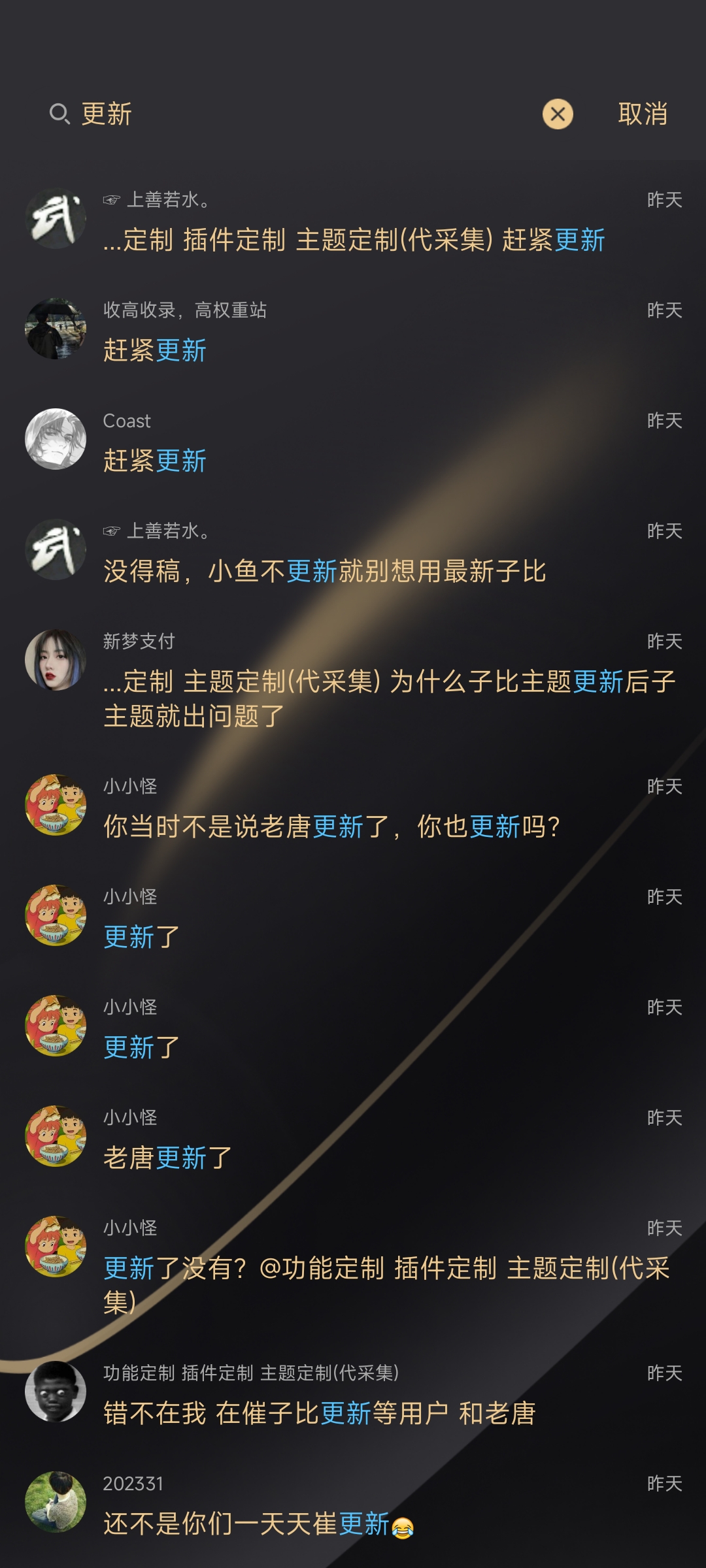Open the result 赶紧更新 from Coast
This screenshot has width=706, height=1568.
pyautogui.click(x=155, y=461)
